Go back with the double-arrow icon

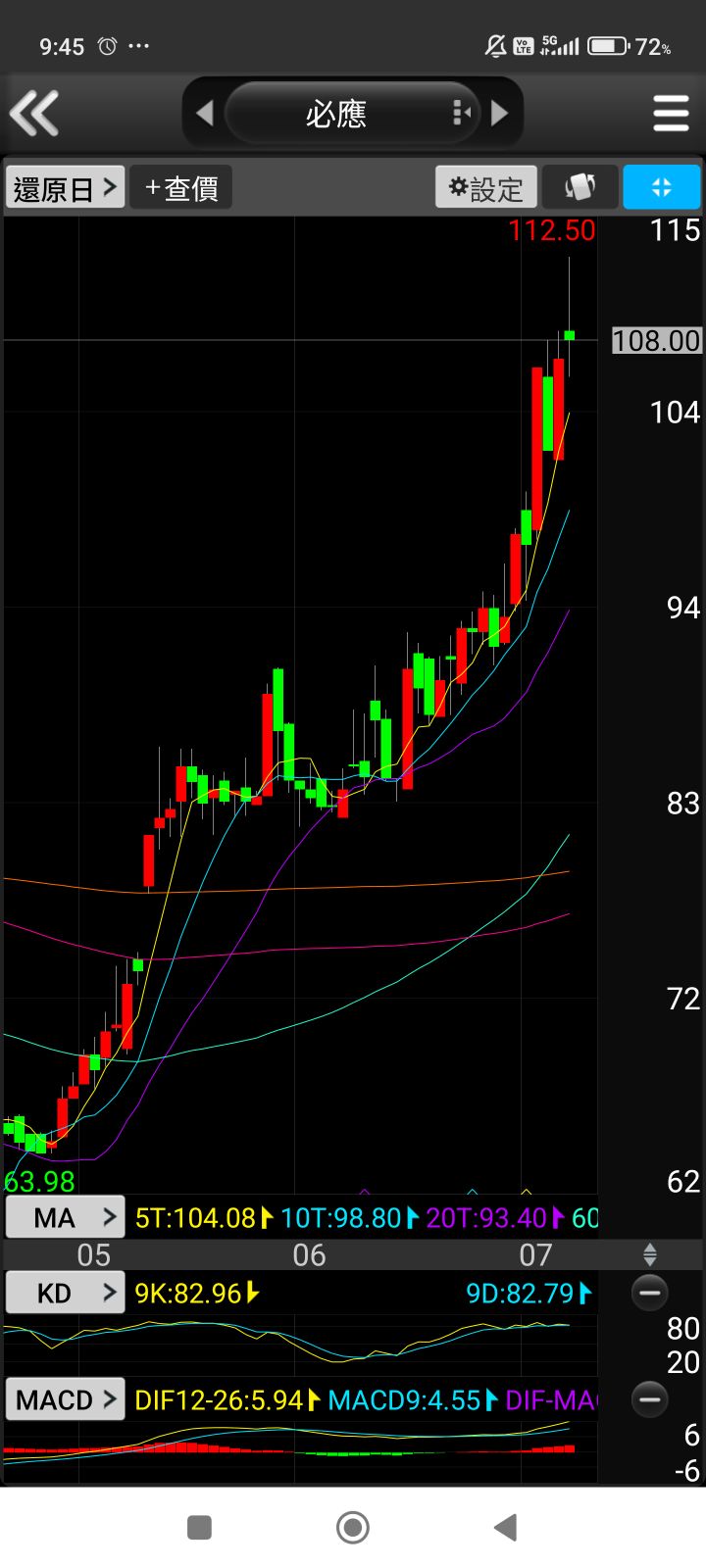(35, 113)
